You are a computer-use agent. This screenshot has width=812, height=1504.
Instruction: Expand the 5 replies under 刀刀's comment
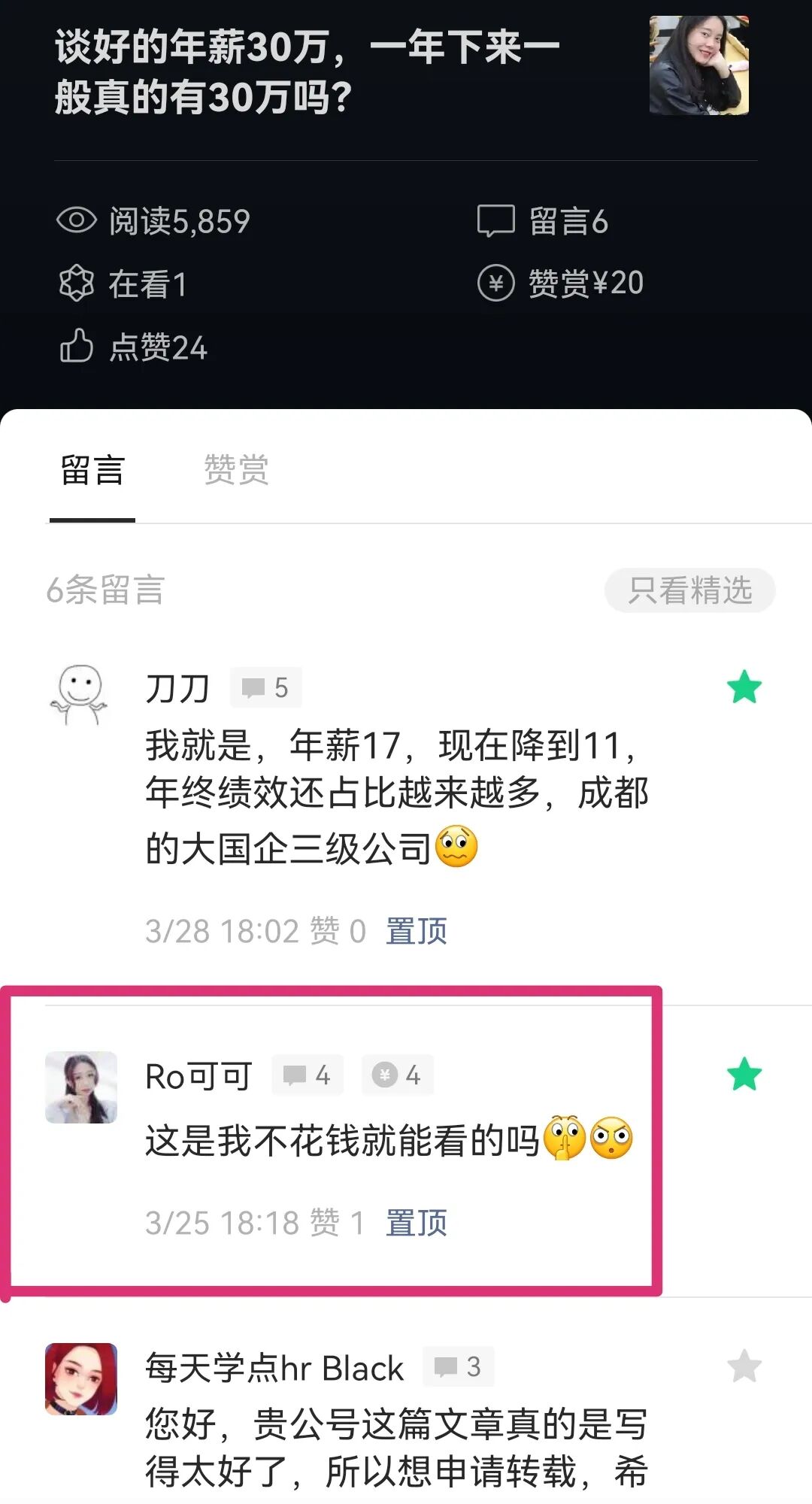(267, 687)
